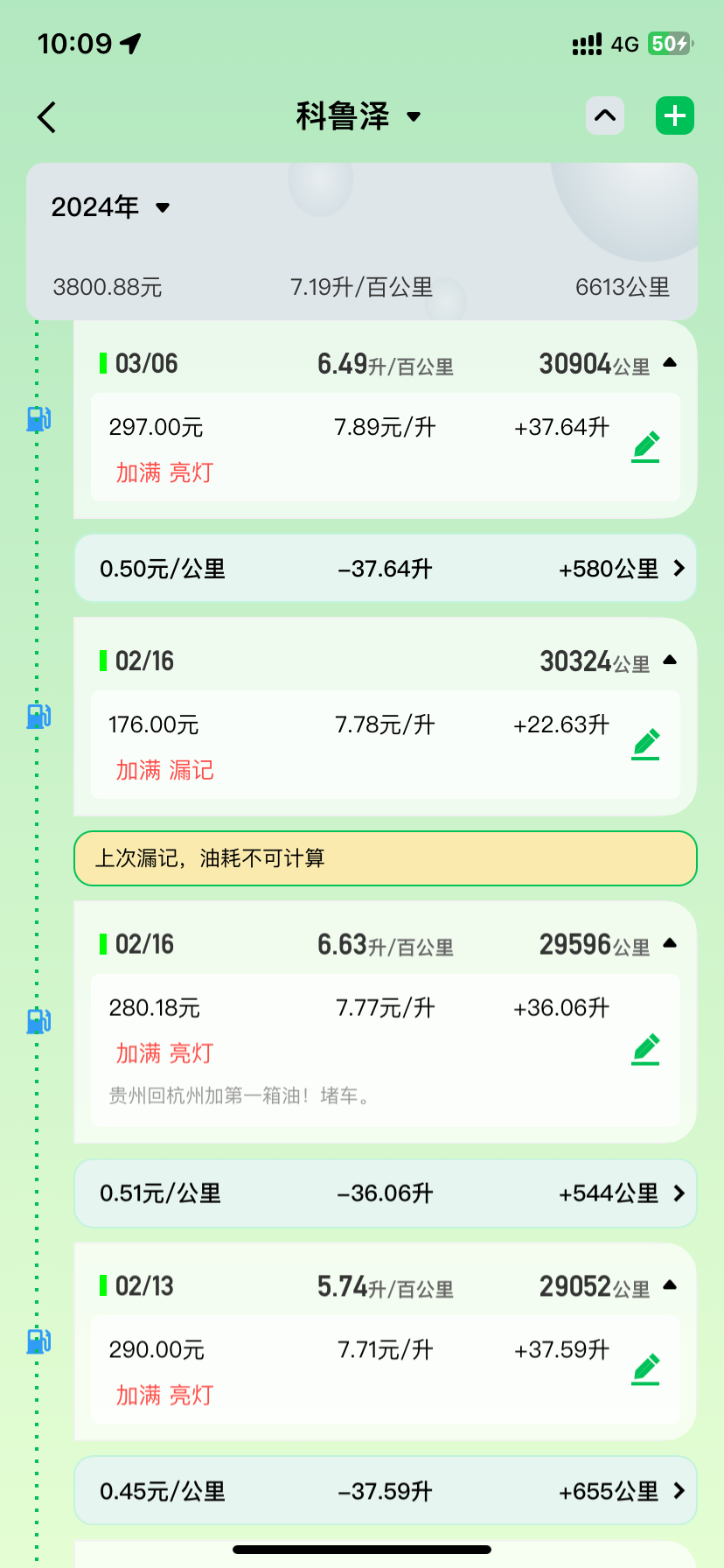
Task: Go back using the top-left arrow
Action: click(x=47, y=117)
